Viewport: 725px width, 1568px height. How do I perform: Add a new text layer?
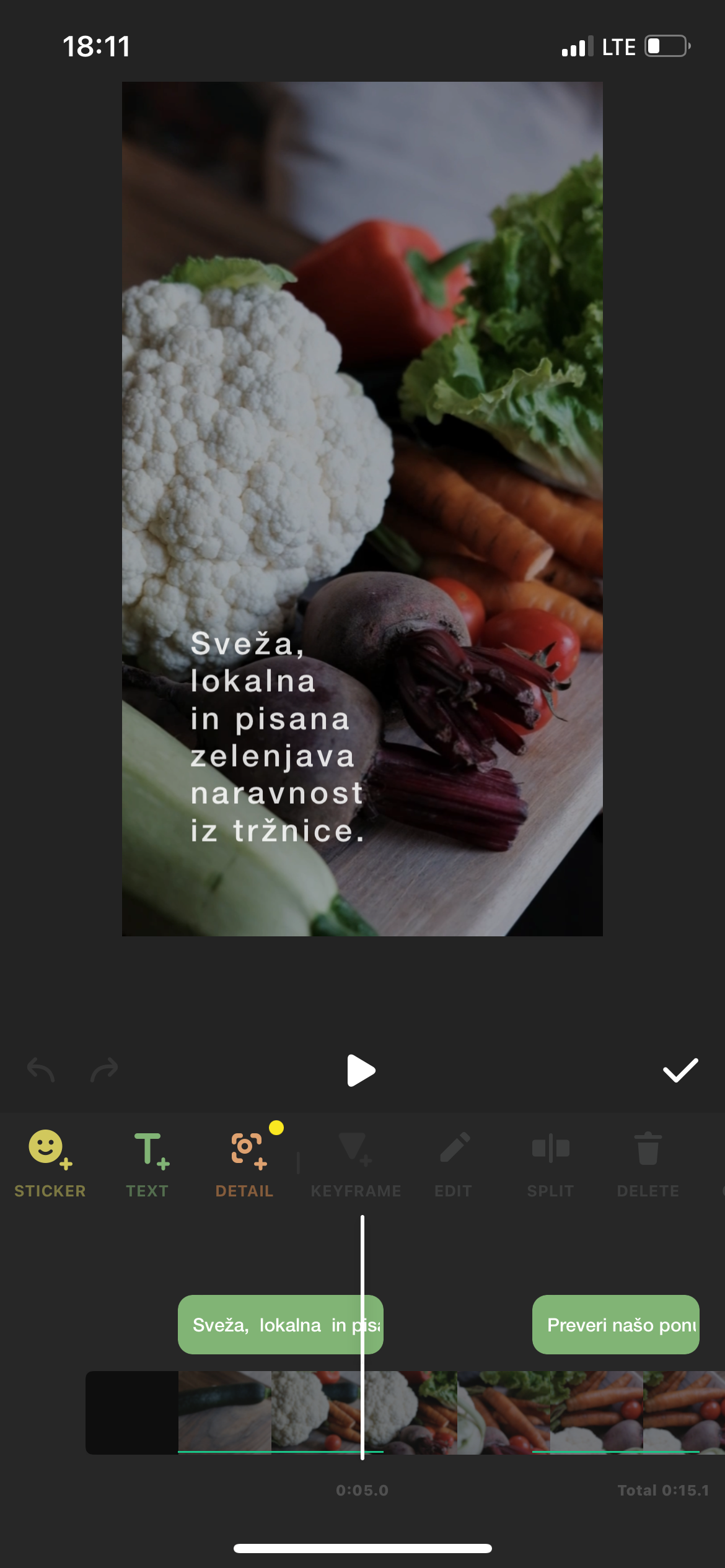[147, 1163]
